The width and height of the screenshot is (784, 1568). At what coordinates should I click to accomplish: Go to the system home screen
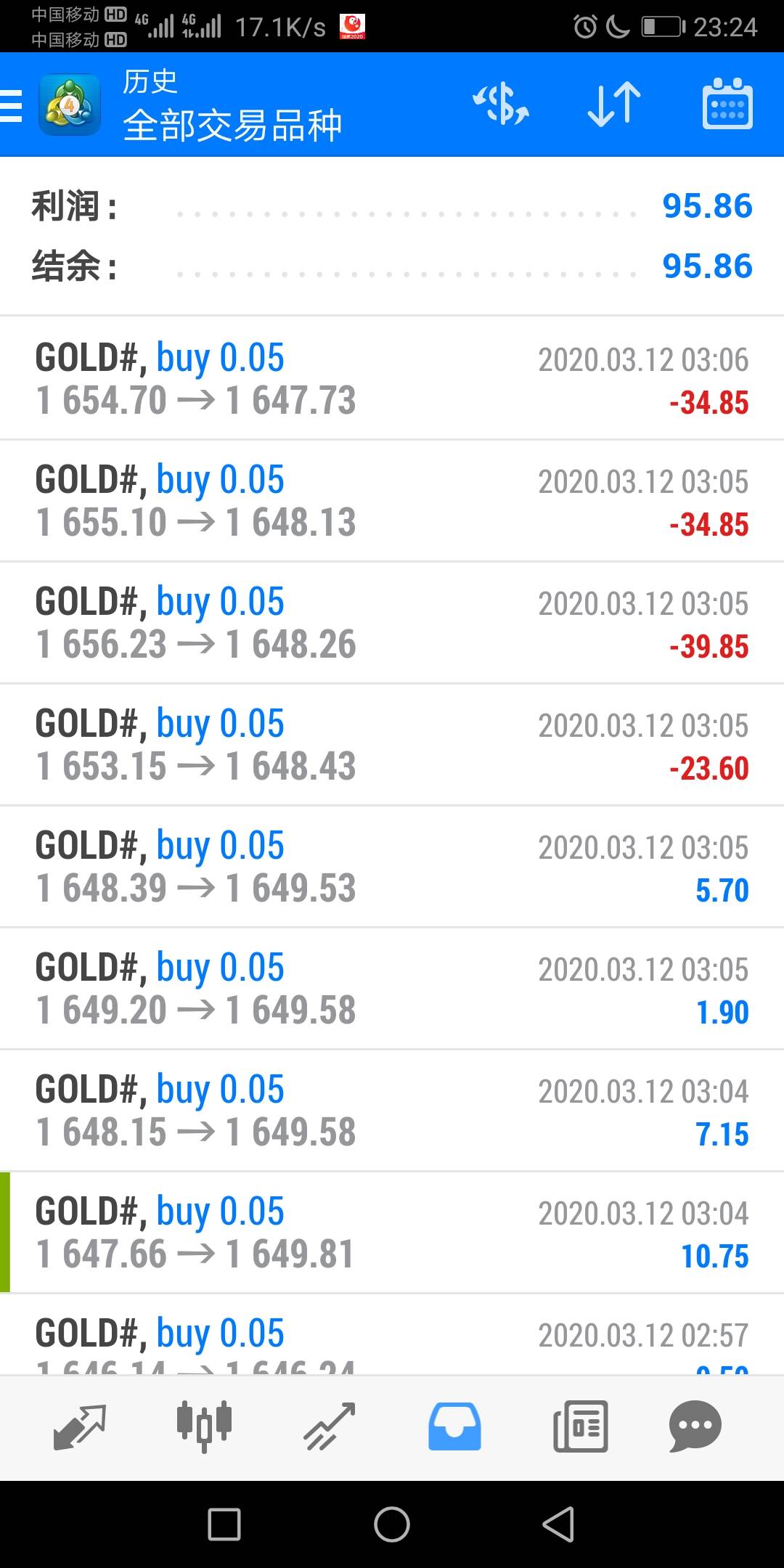[392, 1524]
